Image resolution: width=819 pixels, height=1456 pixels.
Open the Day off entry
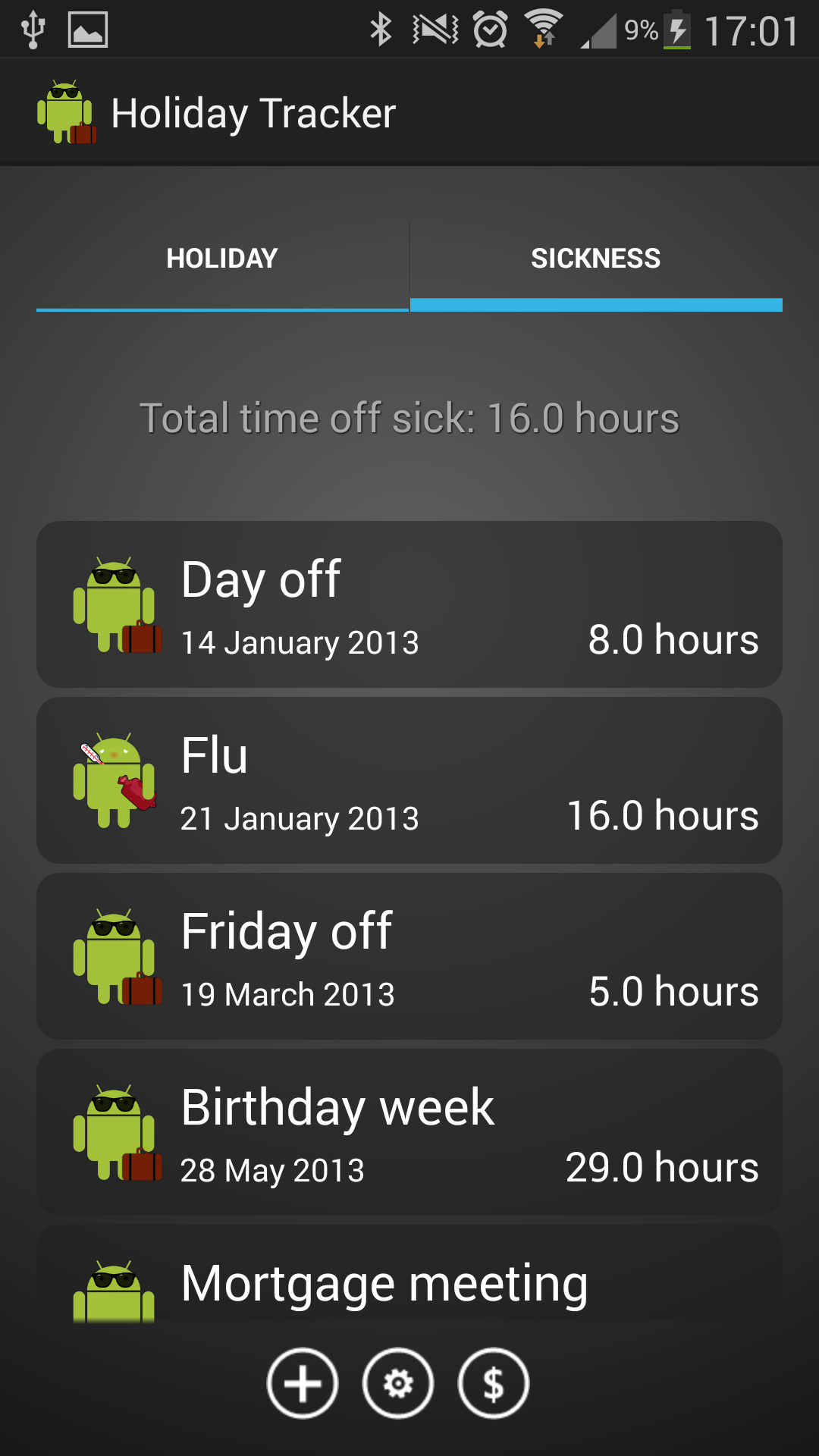(409, 604)
